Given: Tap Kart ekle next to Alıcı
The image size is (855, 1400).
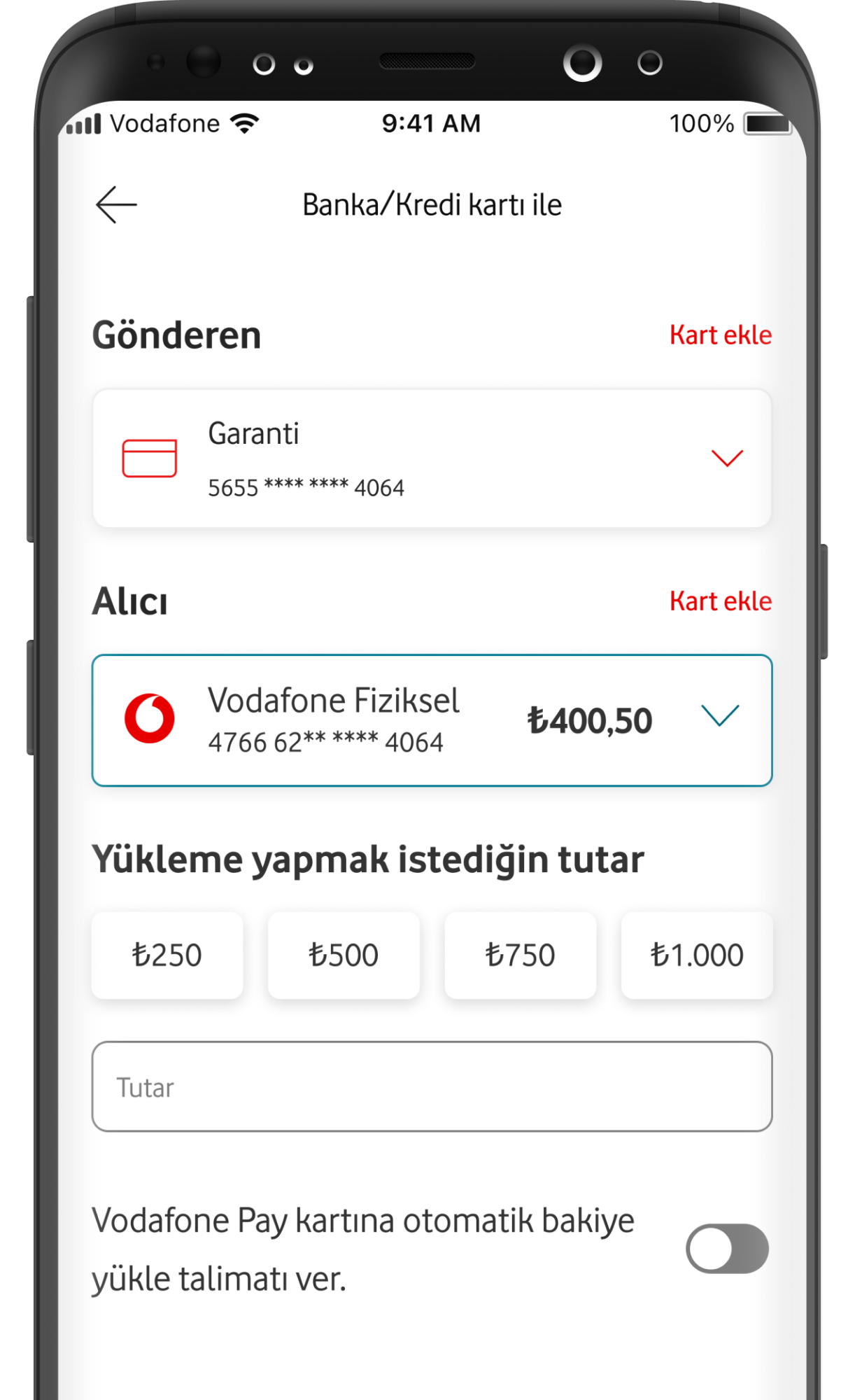Looking at the screenshot, I should coord(720,601).
